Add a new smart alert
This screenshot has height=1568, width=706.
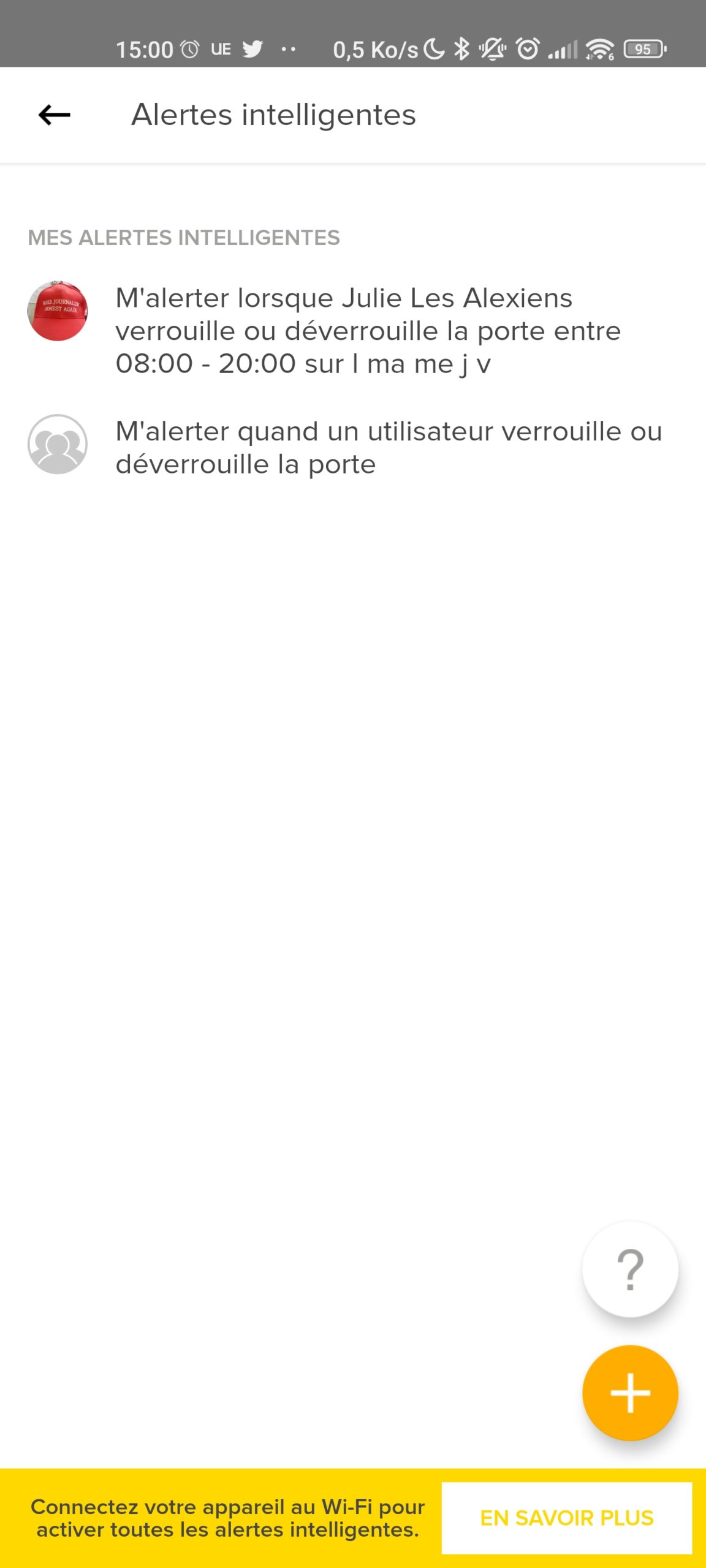pos(630,1393)
